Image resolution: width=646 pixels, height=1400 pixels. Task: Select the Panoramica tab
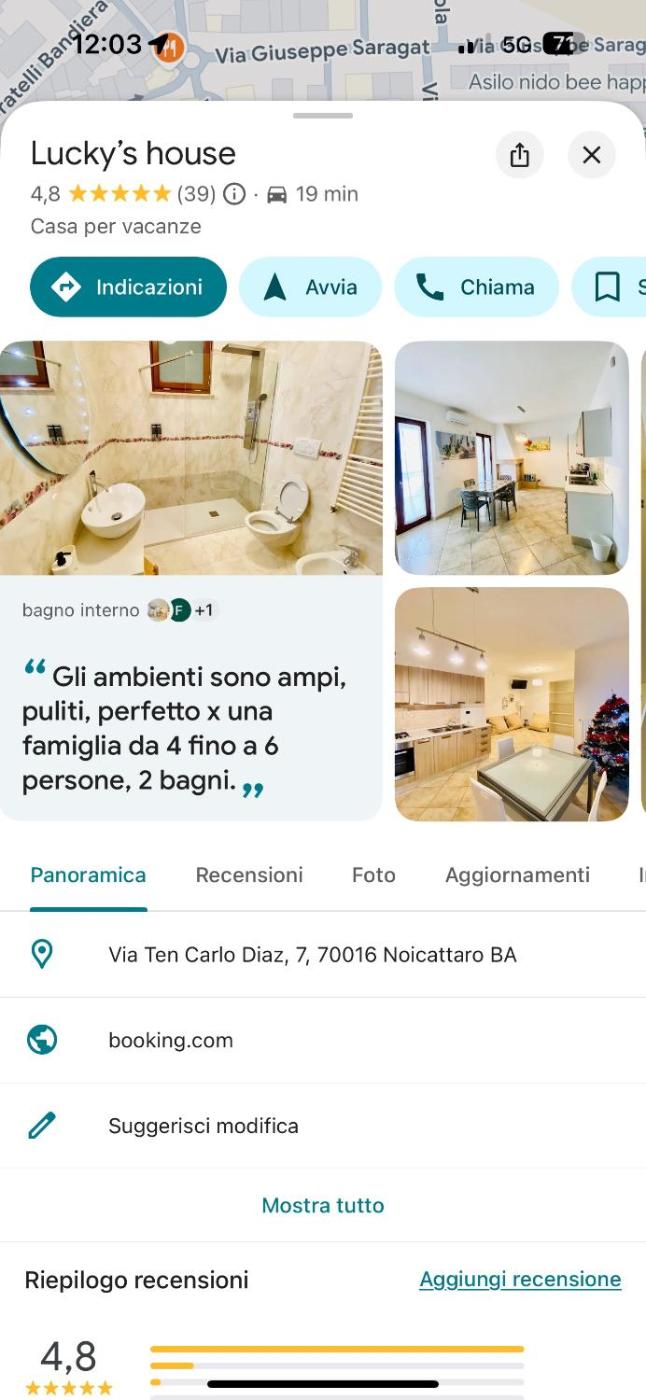coord(88,875)
